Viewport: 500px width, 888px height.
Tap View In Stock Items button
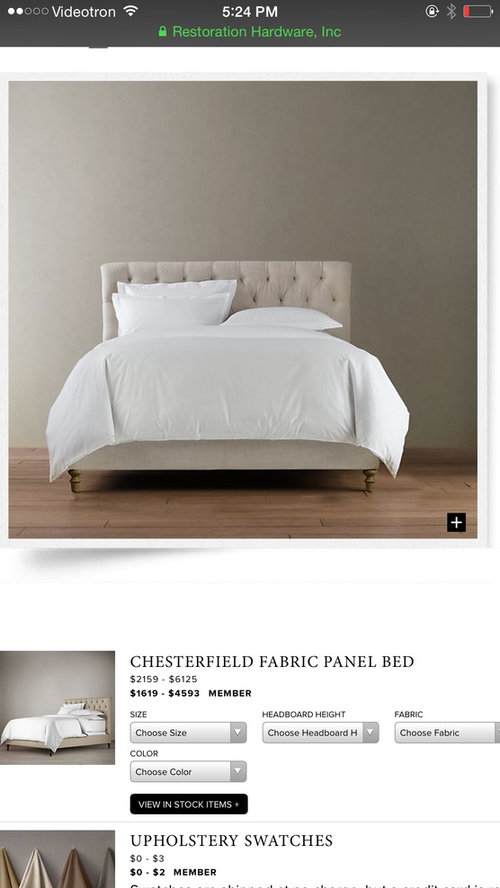[x=189, y=804]
